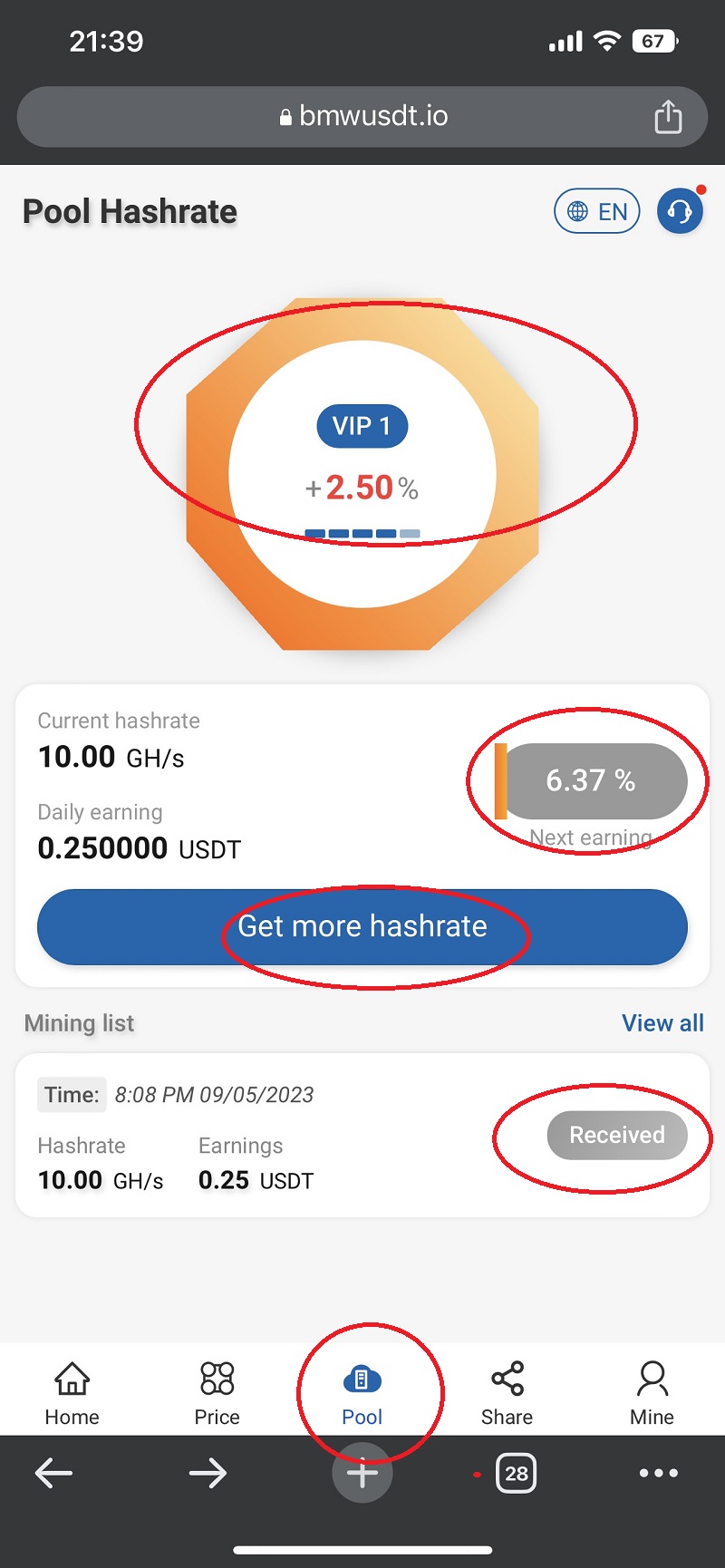This screenshot has height=1568, width=725.
Task: Open View all mining list
Action: tap(662, 1023)
